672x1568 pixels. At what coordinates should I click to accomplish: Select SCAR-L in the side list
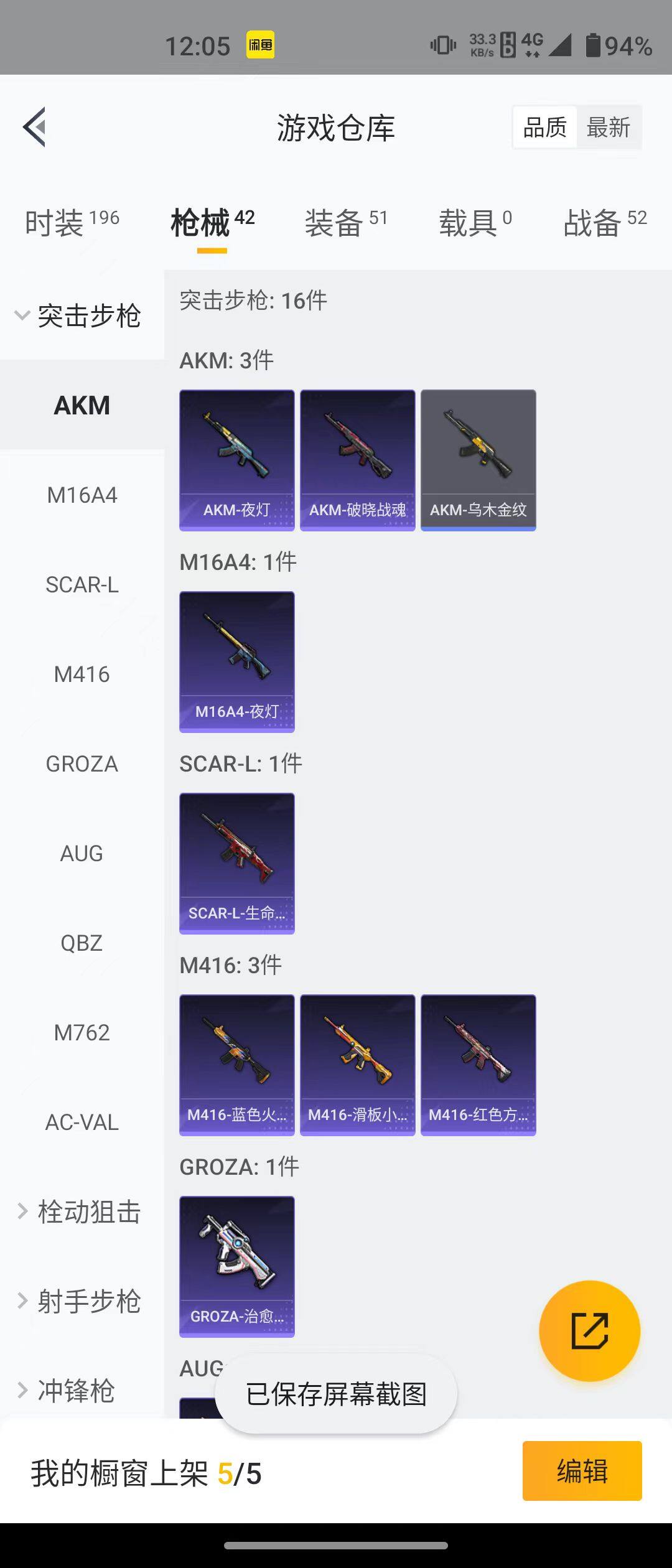point(82,585)
